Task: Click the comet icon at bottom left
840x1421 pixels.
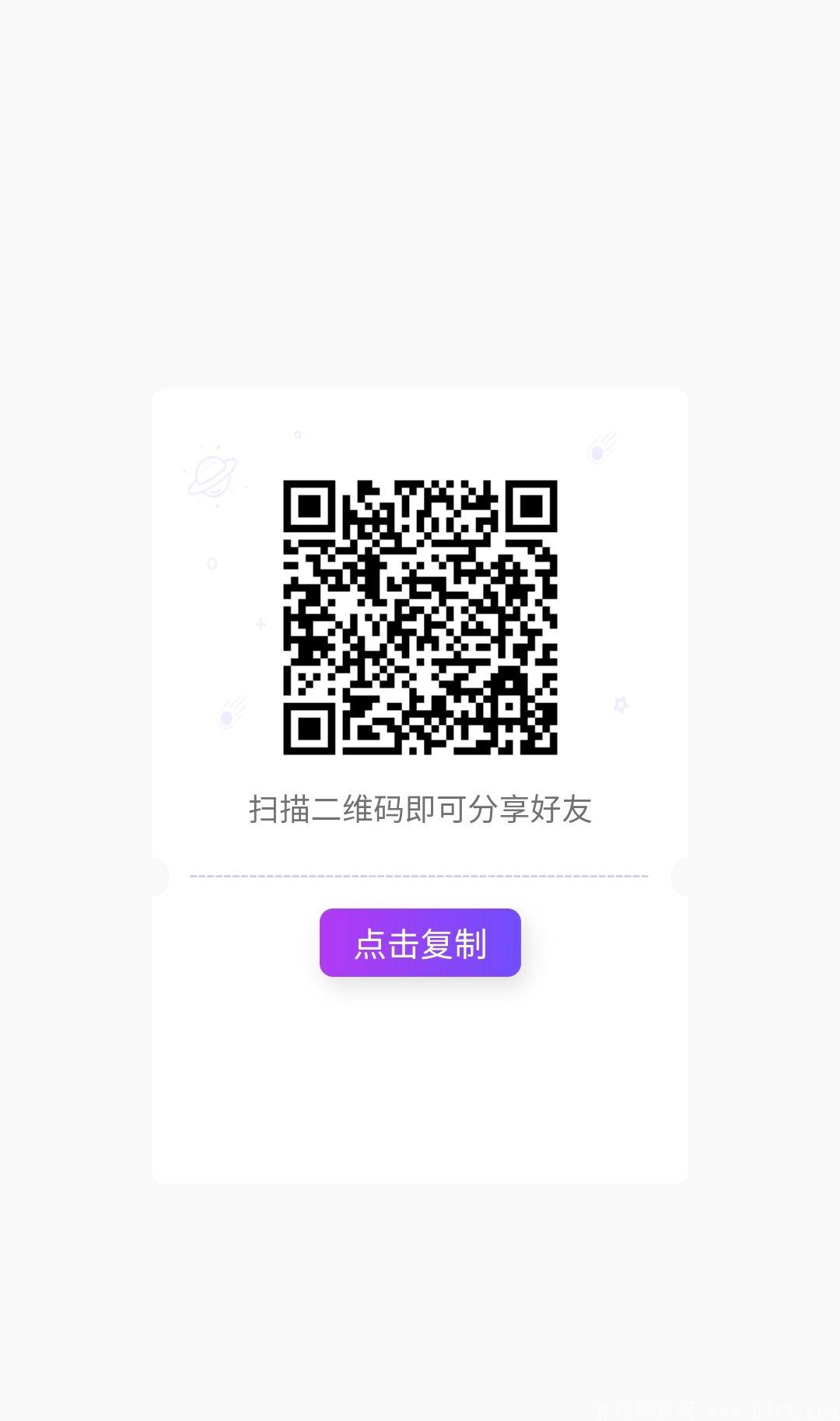Action: coord(225,713)
